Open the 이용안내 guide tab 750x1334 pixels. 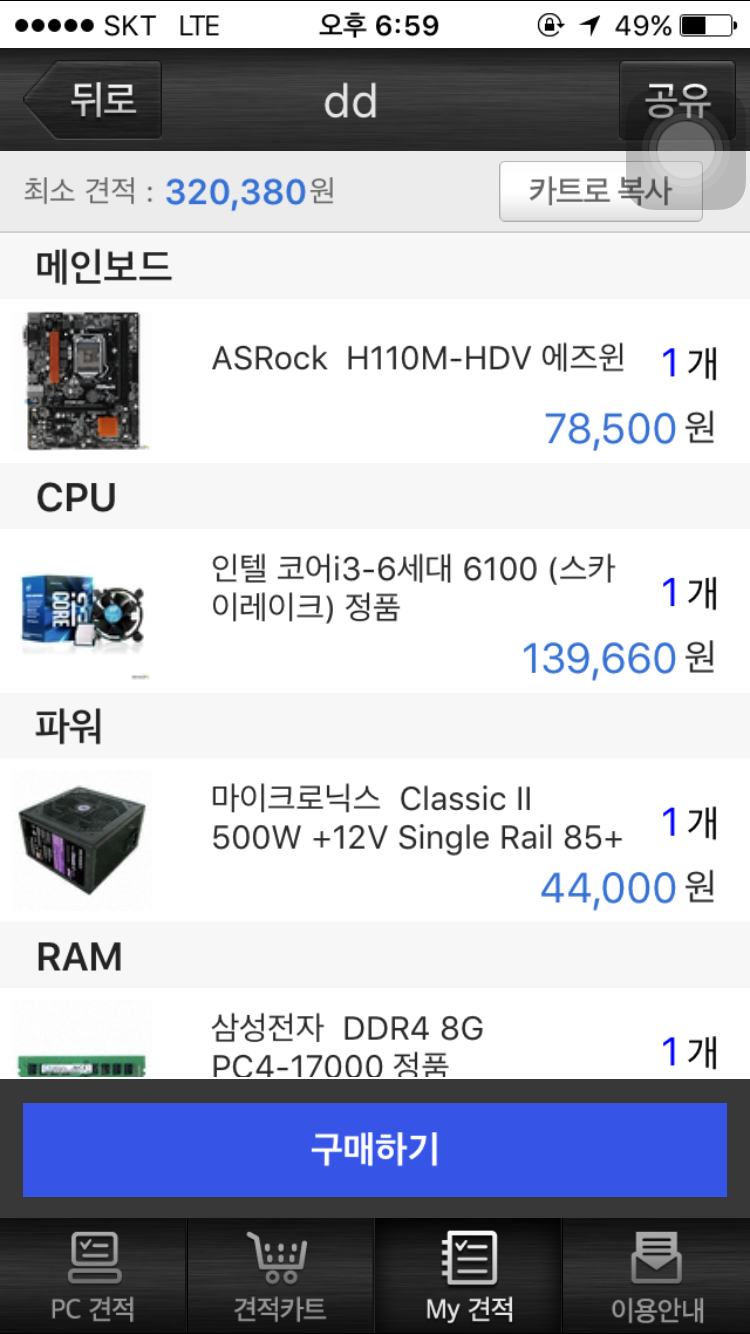(x=657, y=1275)
